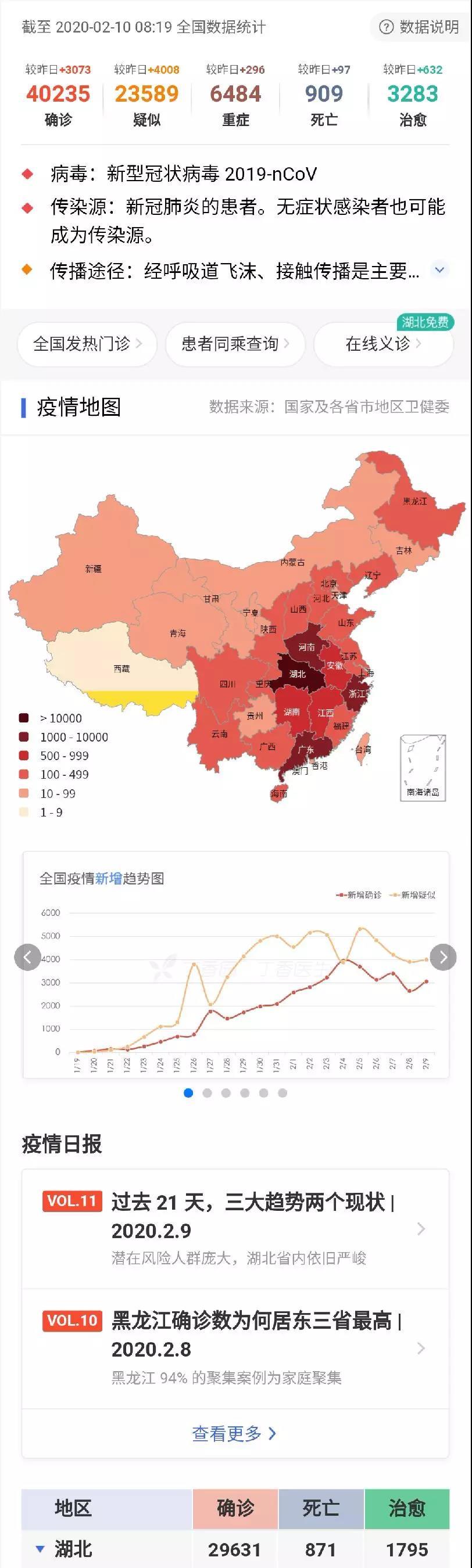This screenshot has height=1568, width=472.
Task: Show previous trend chart with left arrow
Action: 27,958
